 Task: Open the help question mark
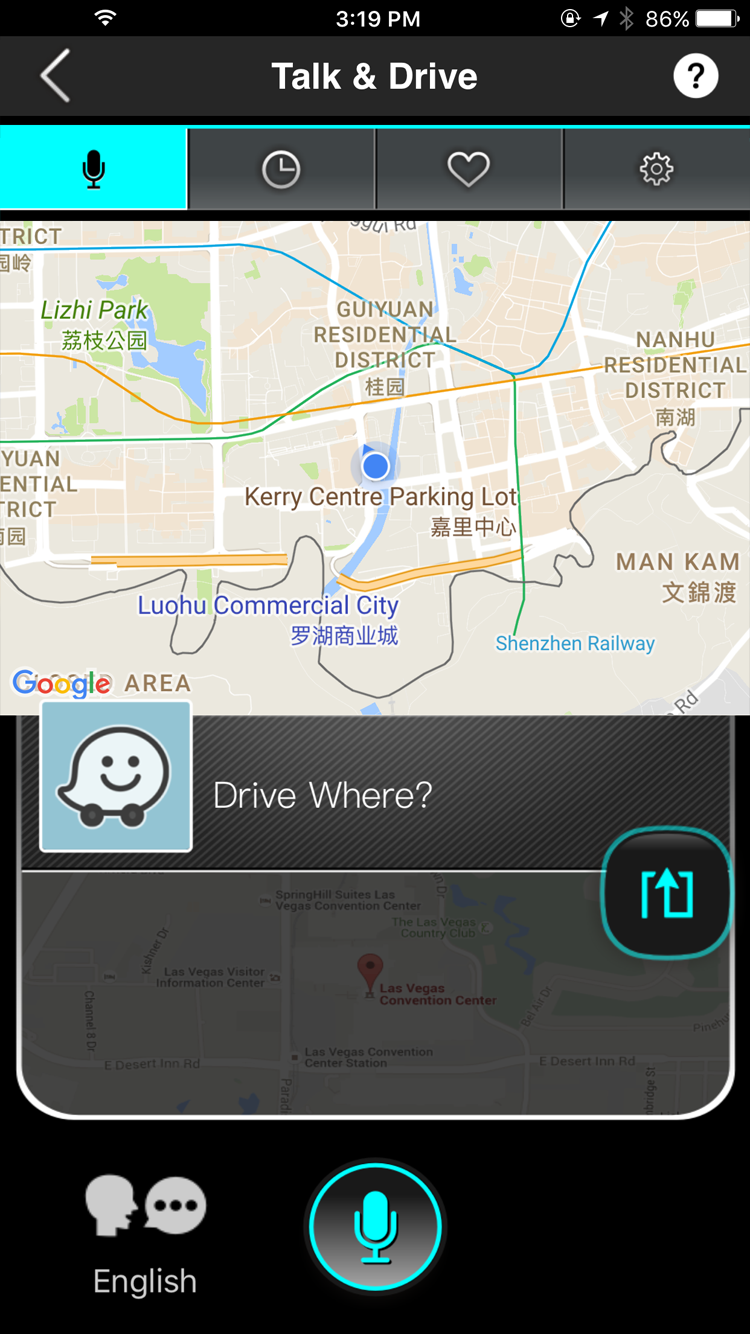695,77
